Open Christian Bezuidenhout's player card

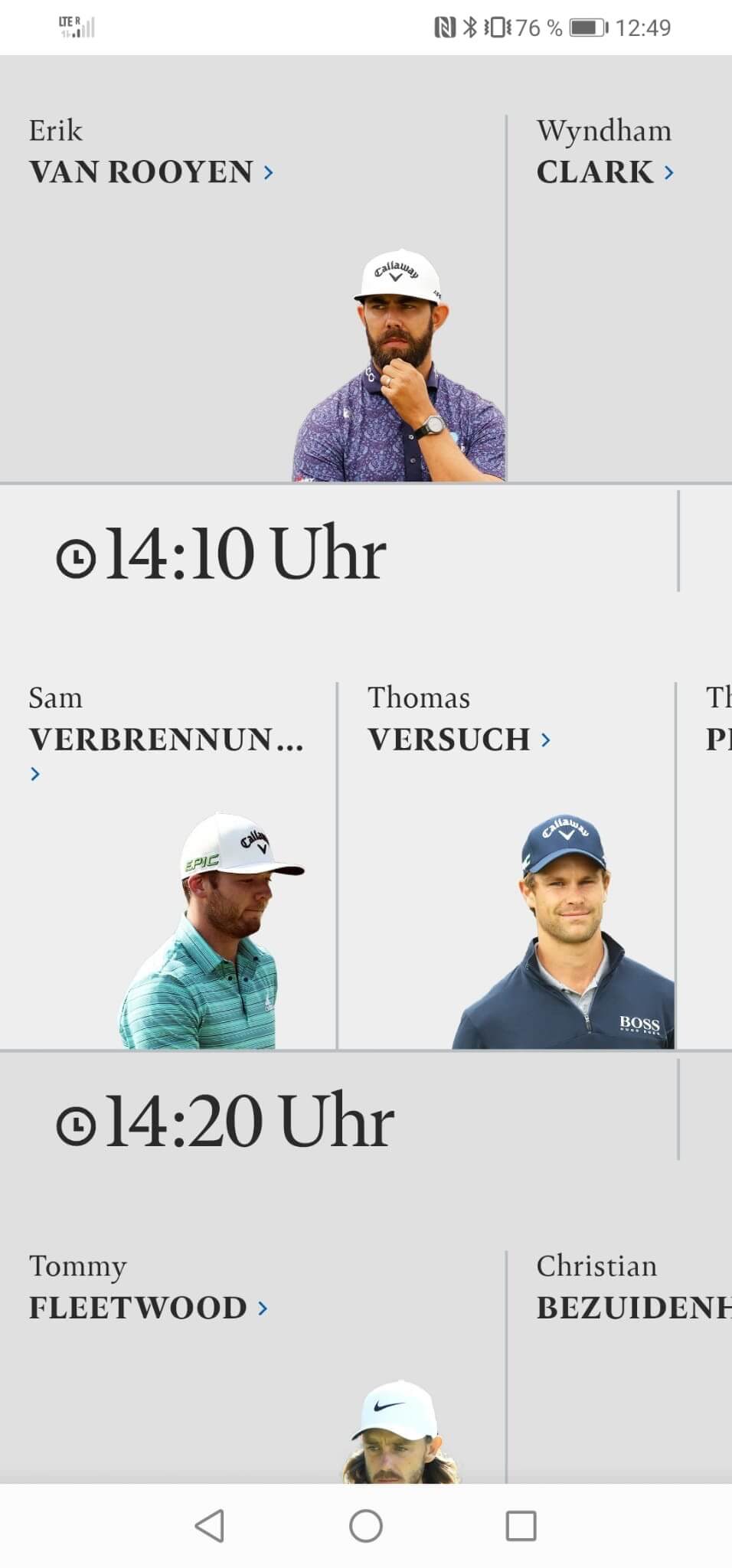click(632, 1308)
